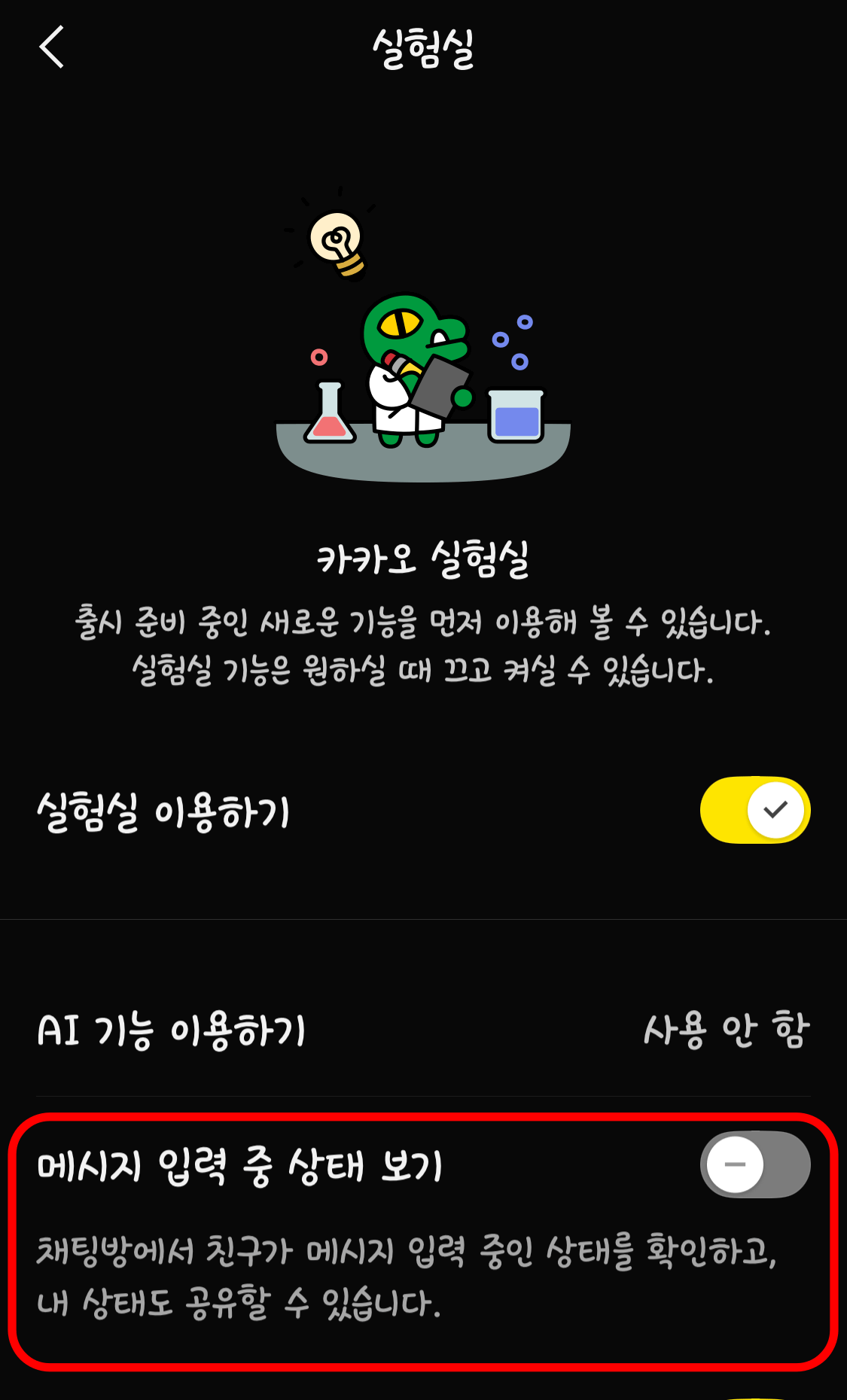Tap the blue beaker next to the mascot
Screen dimensions: 847x1400
pos(515,414)
